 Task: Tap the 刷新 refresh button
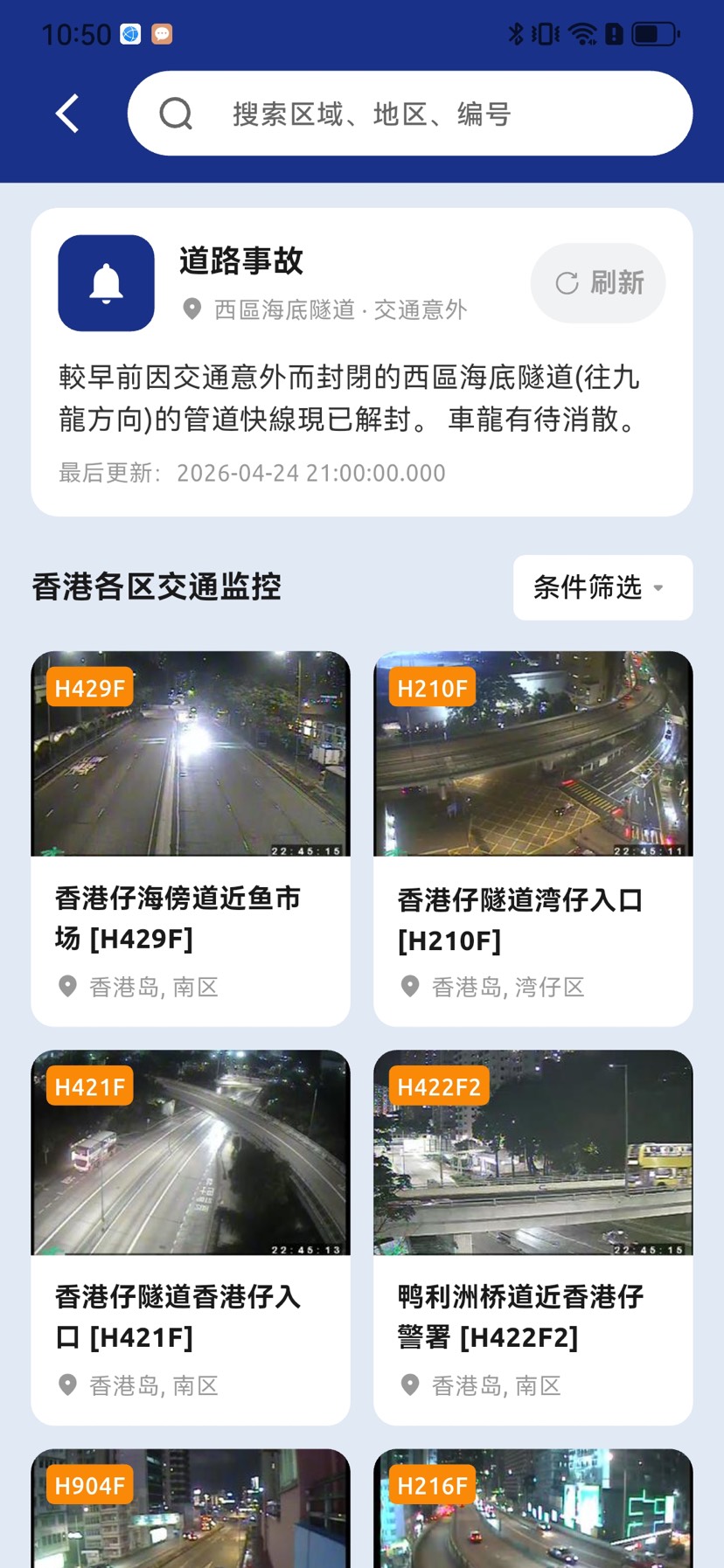598,283
